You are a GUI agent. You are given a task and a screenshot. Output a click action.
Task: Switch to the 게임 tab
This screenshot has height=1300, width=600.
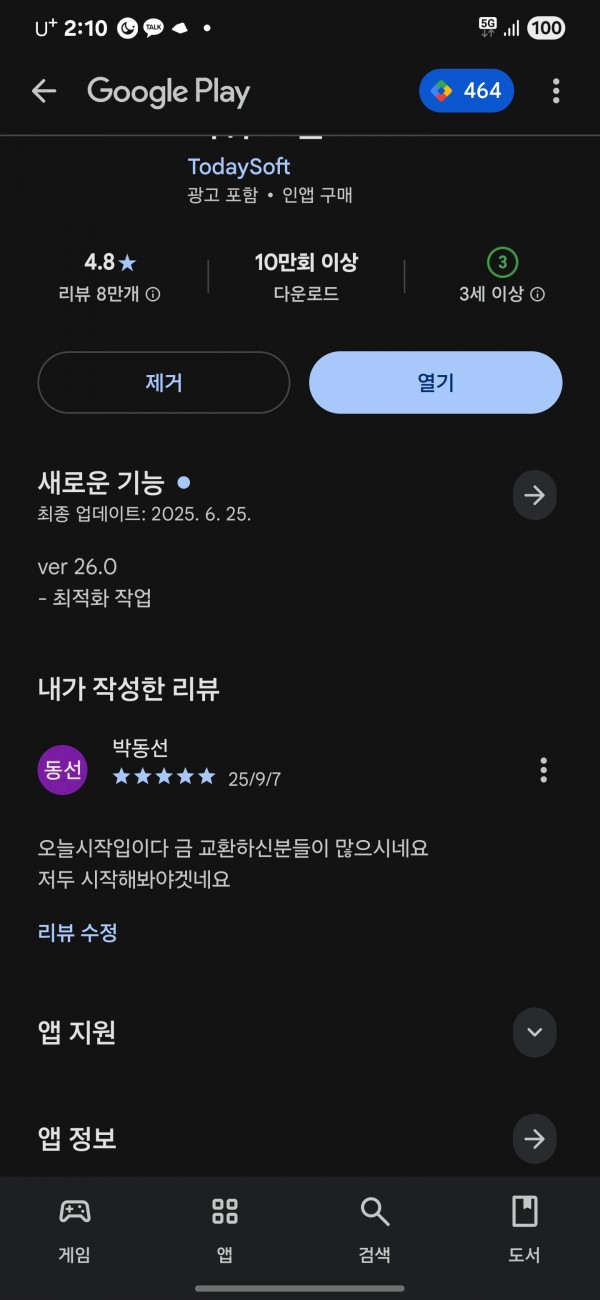coord(75,1230)
